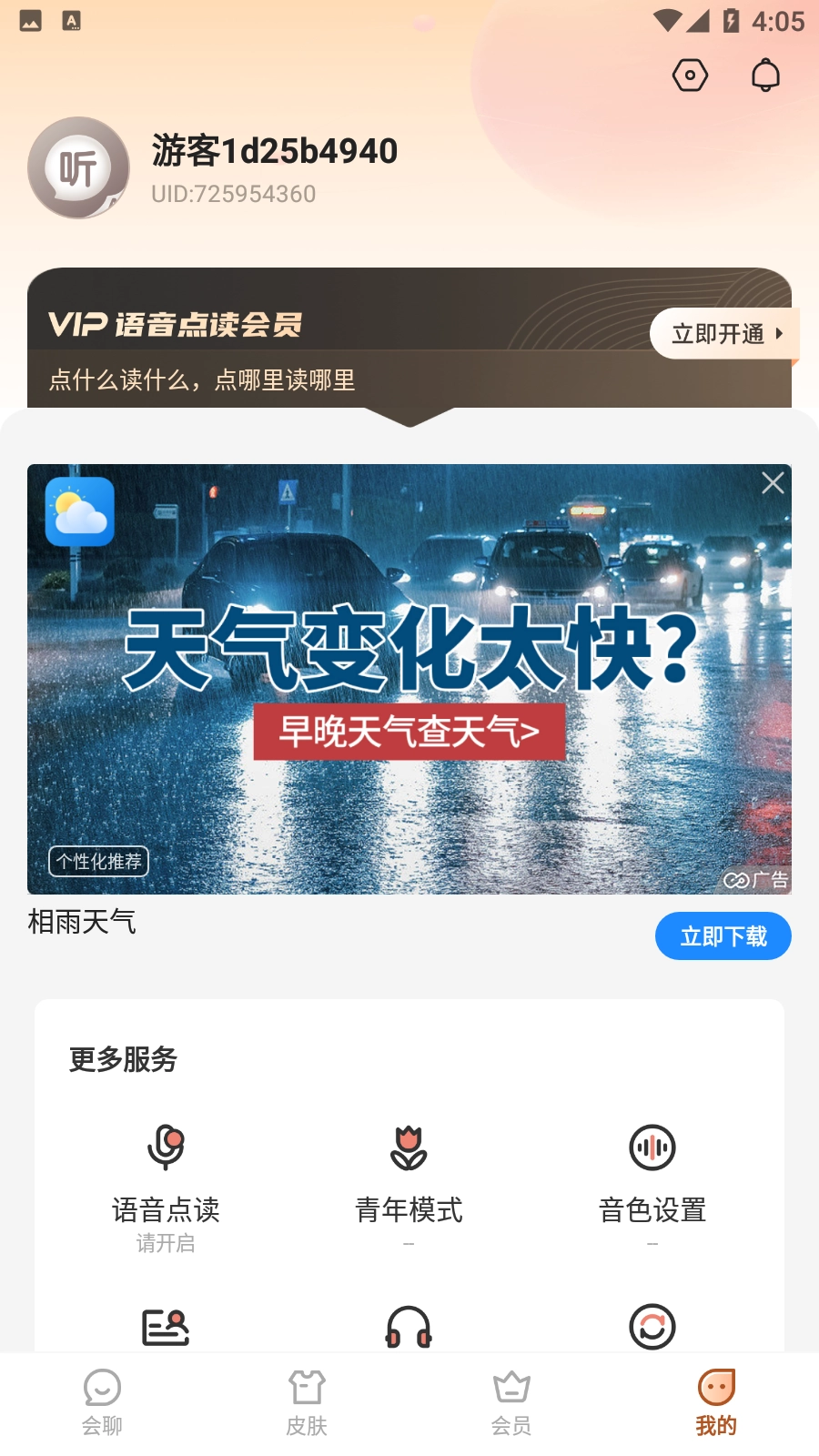This screenshot has width=819, height=1456.
Task: Close the weather ad banner
Action: tap(773, 483)
